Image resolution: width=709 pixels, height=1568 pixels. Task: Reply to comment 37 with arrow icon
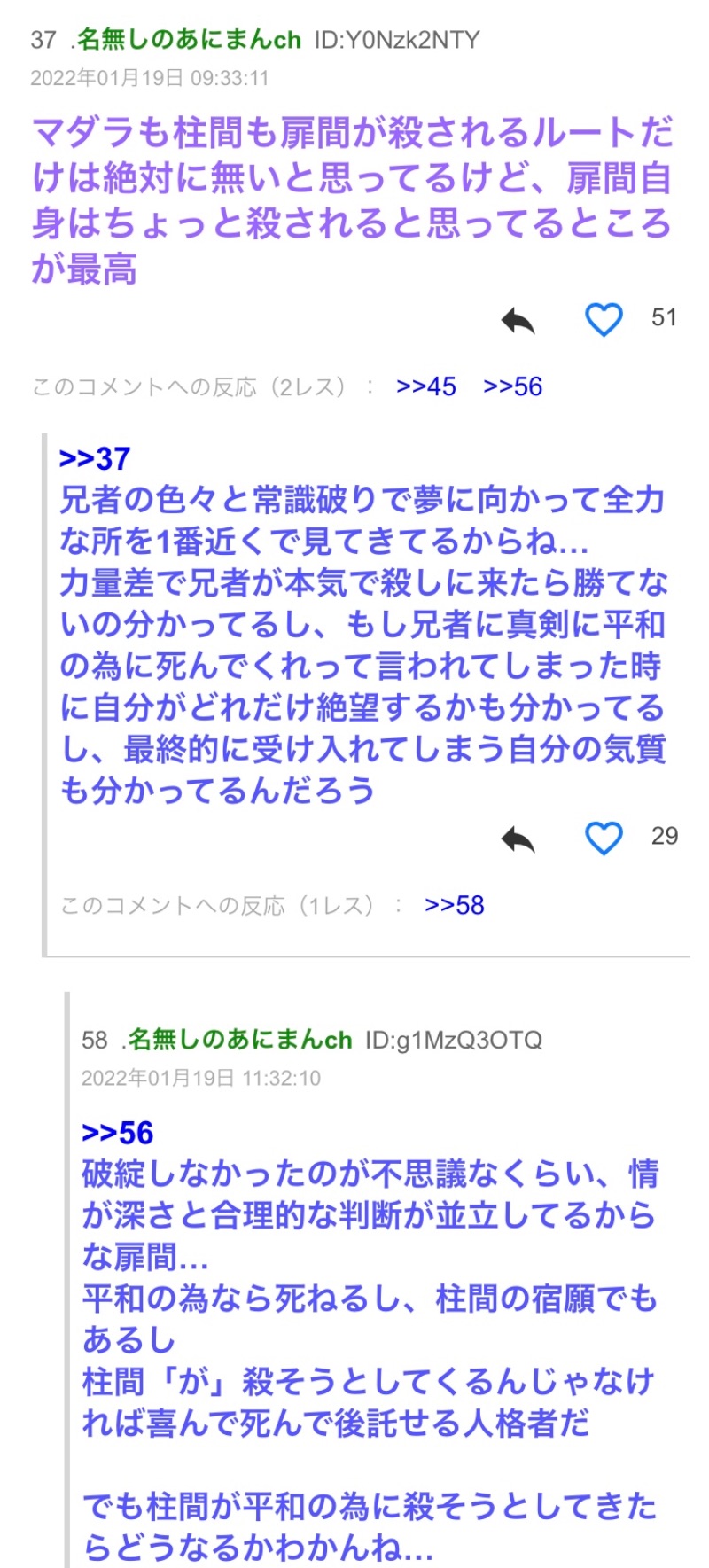coord(518,320)
